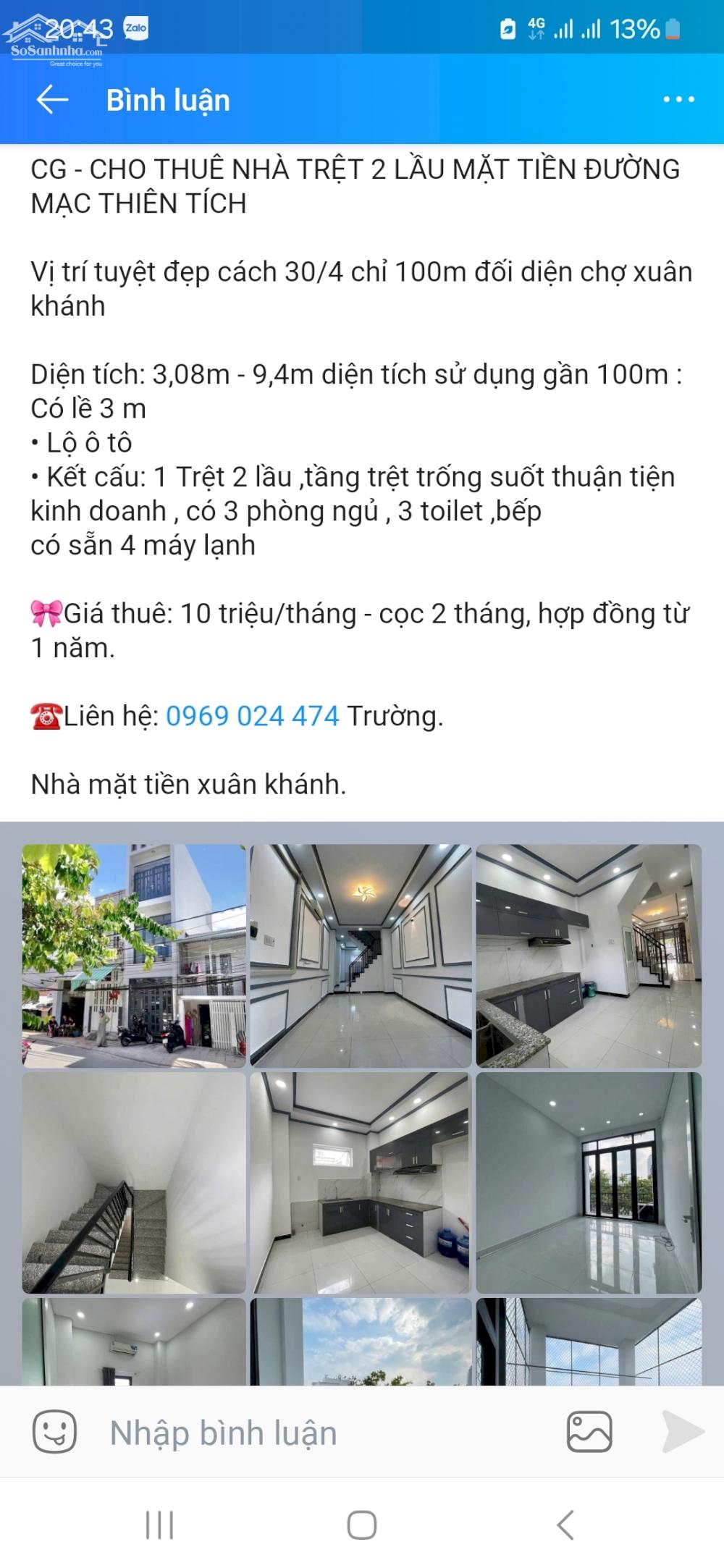
Task: Go back from the Bình luận screen
Action: click(52, 100)
